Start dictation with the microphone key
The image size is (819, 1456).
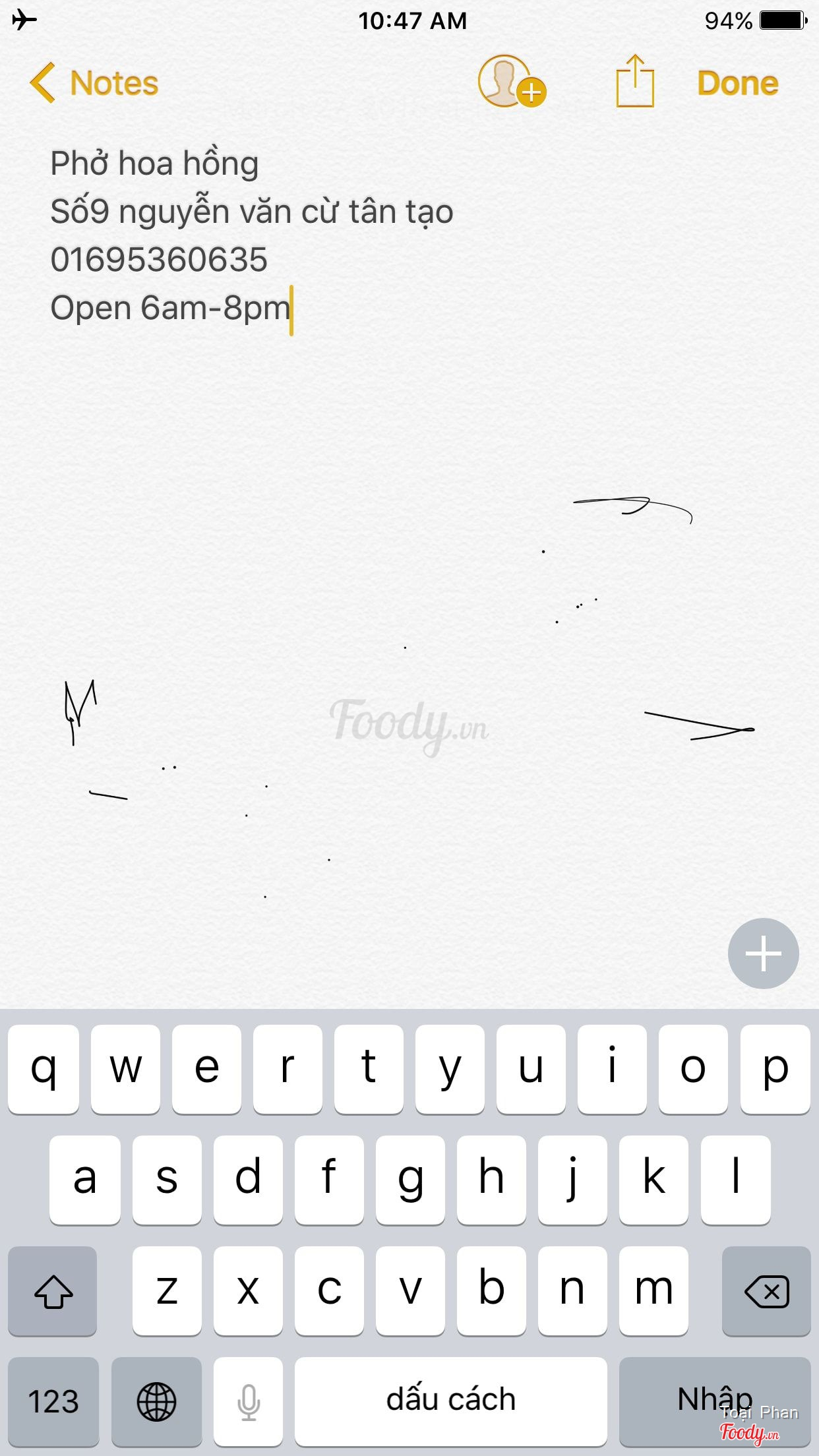pyautogui.click(x=248, y=1401)
